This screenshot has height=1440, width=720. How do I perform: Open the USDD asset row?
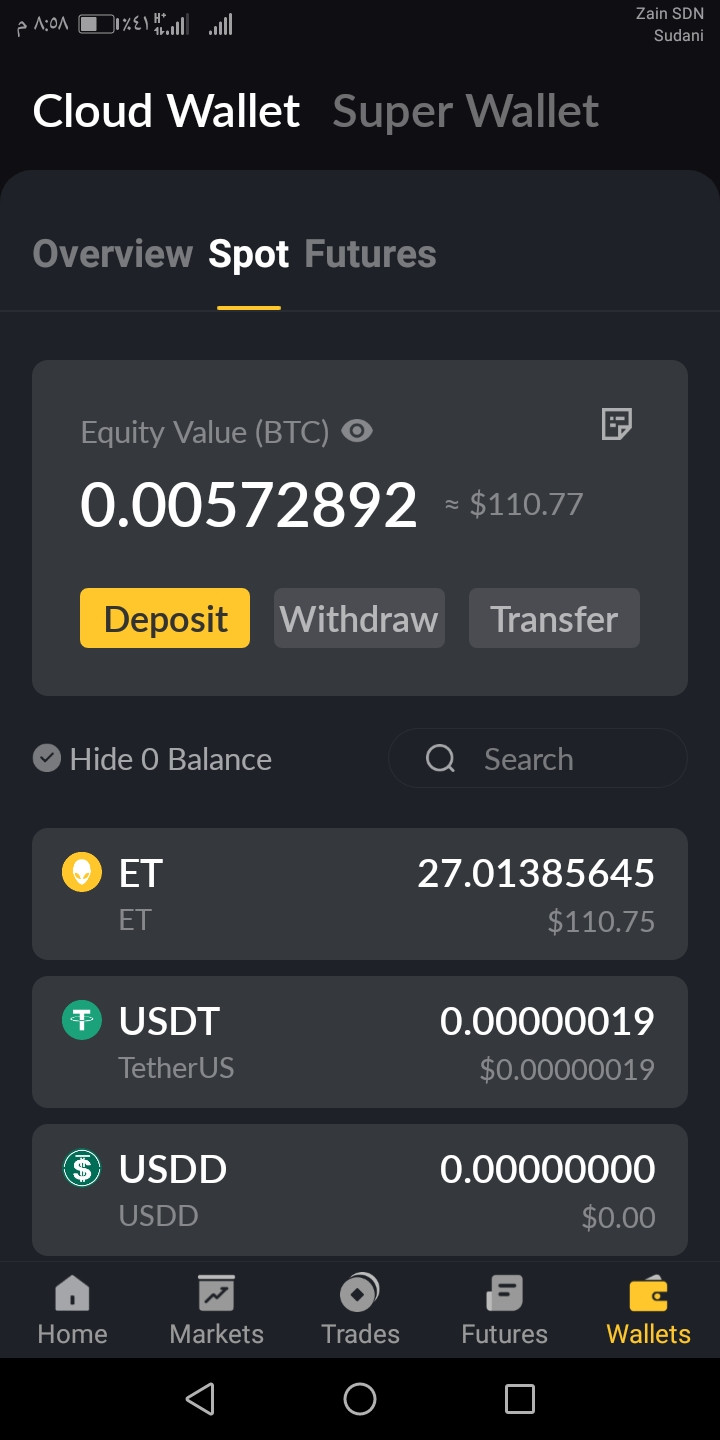click(360, 1190)
